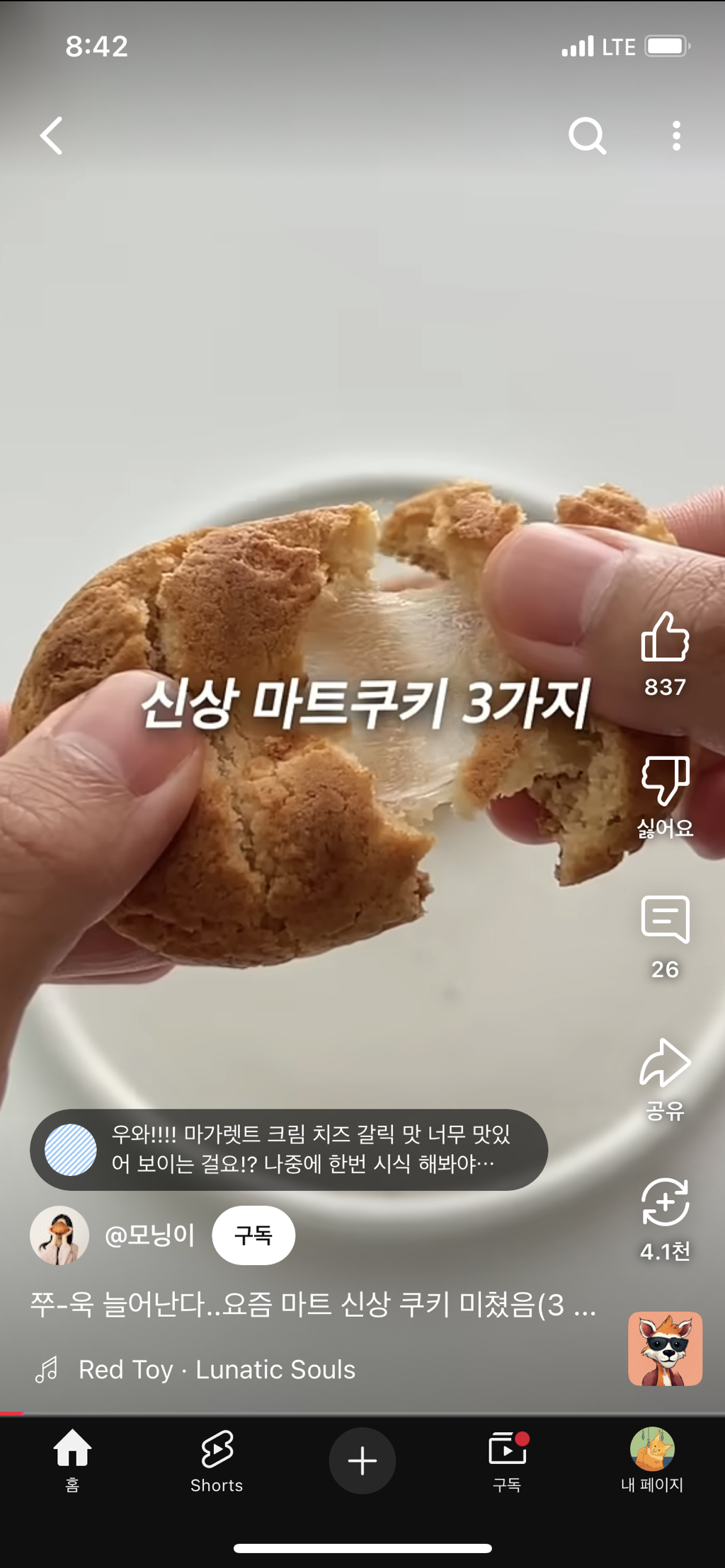This screenshot has width=725, height=1568.
Task: Tap the search magnifier icon
Action: (x=586, y=137)
